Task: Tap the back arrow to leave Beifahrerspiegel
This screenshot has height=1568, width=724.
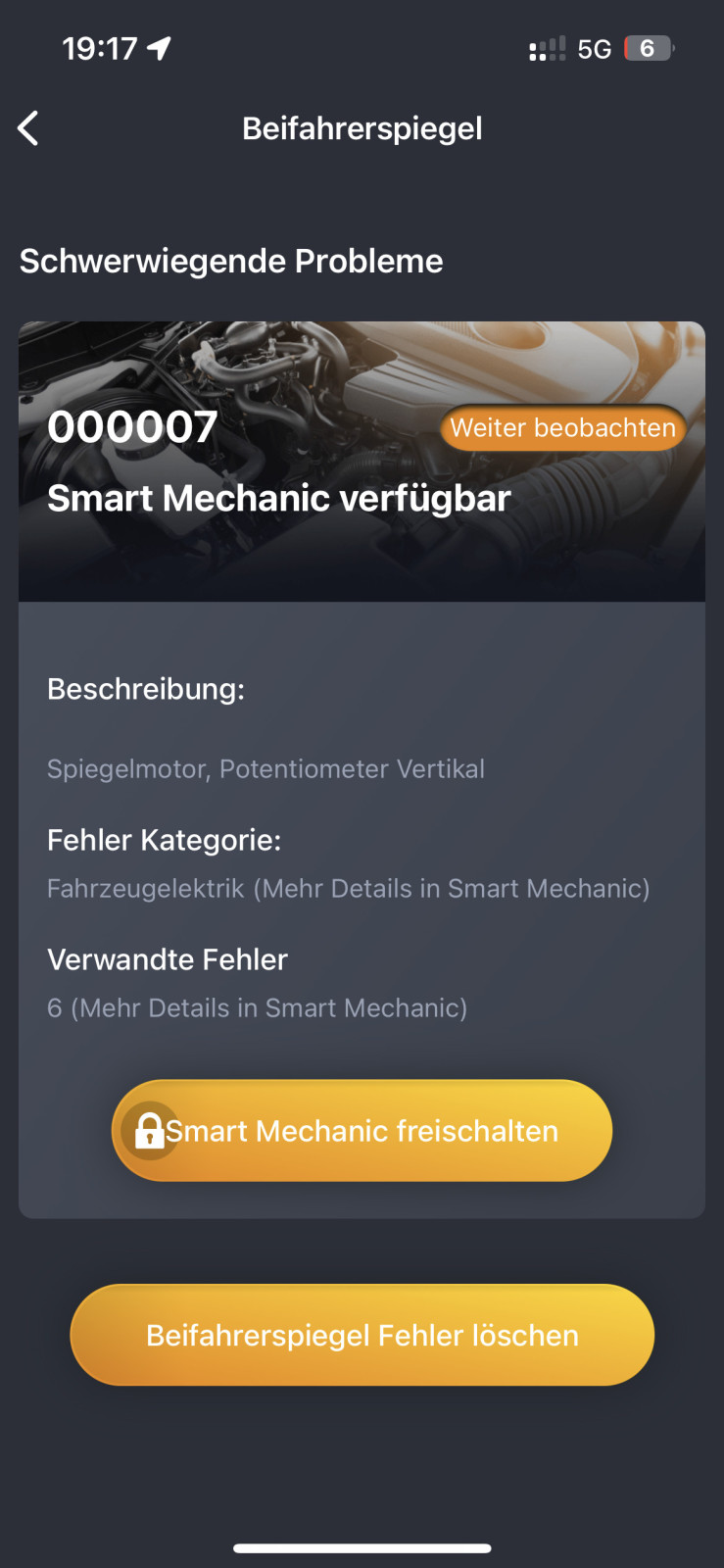Action: tap(26, 127)
